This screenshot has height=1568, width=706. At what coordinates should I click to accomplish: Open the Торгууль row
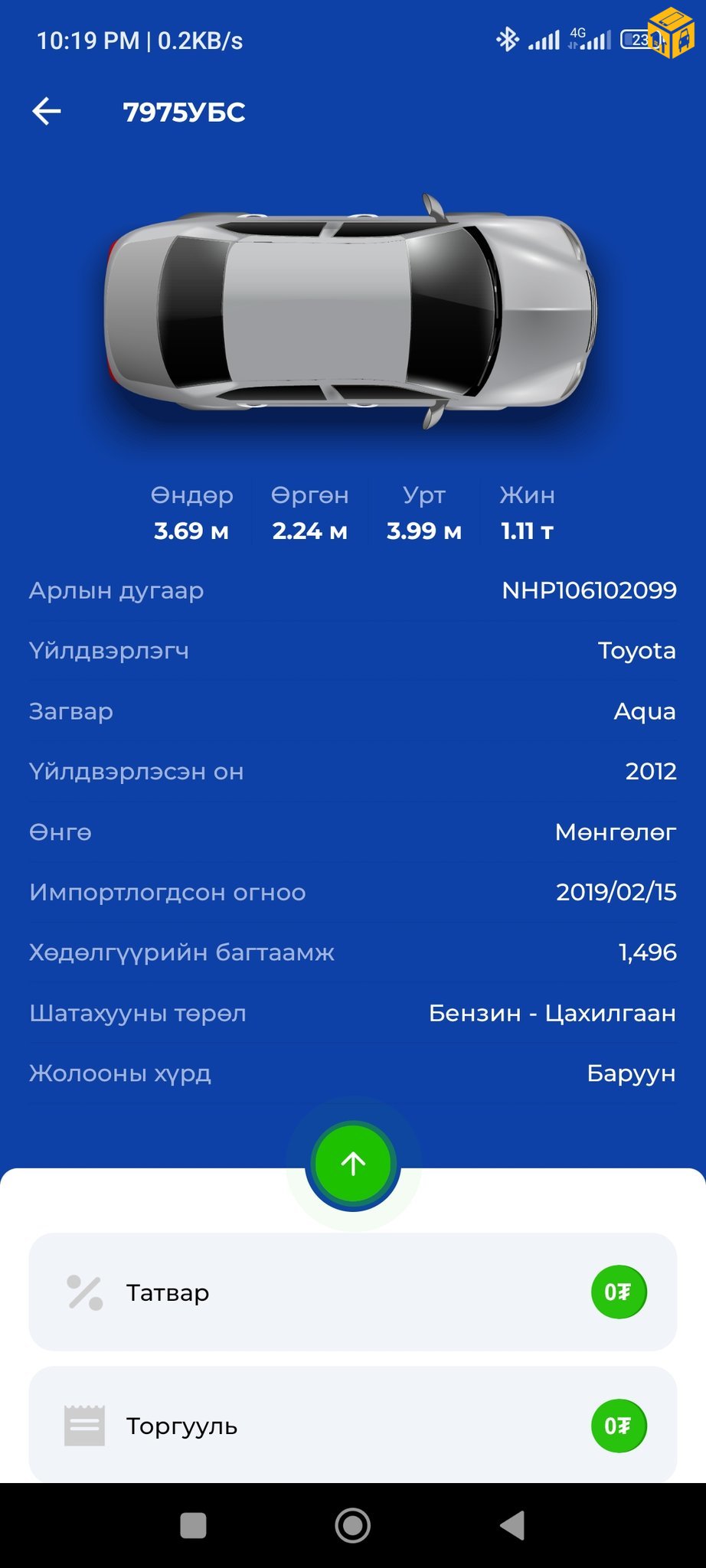coord(352,1426)
